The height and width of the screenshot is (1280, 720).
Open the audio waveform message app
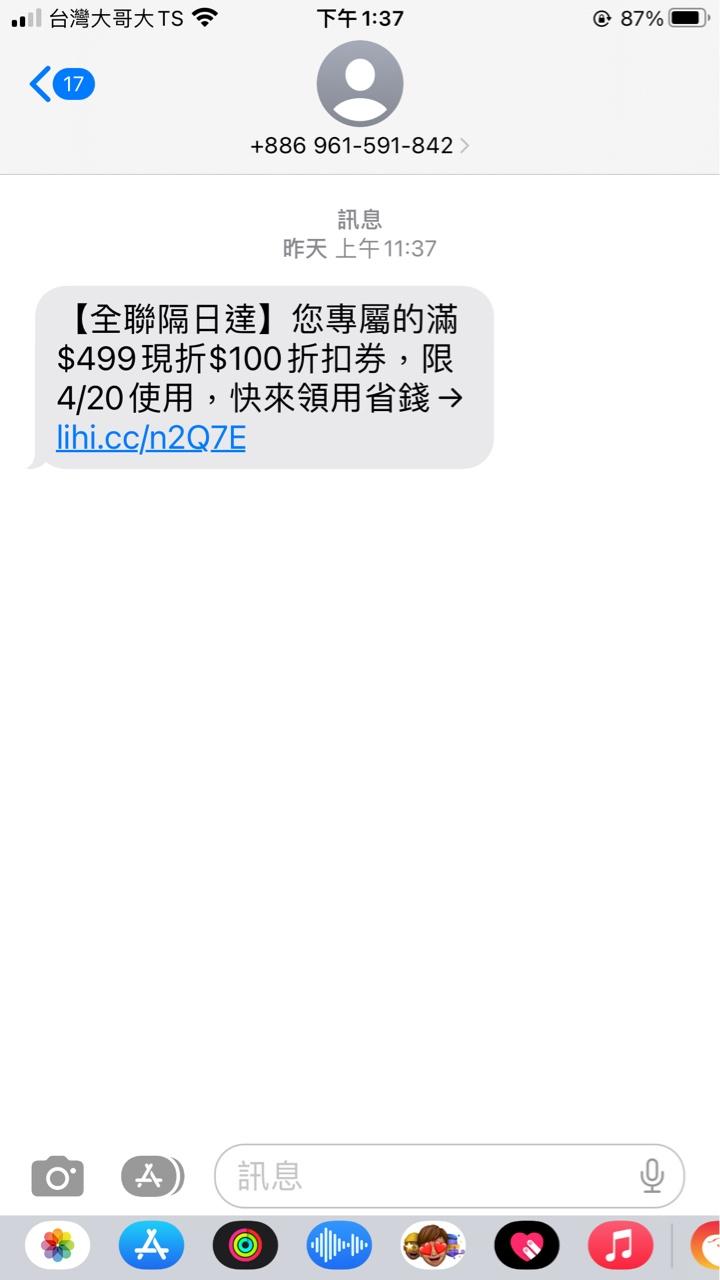coord(339,1246)
